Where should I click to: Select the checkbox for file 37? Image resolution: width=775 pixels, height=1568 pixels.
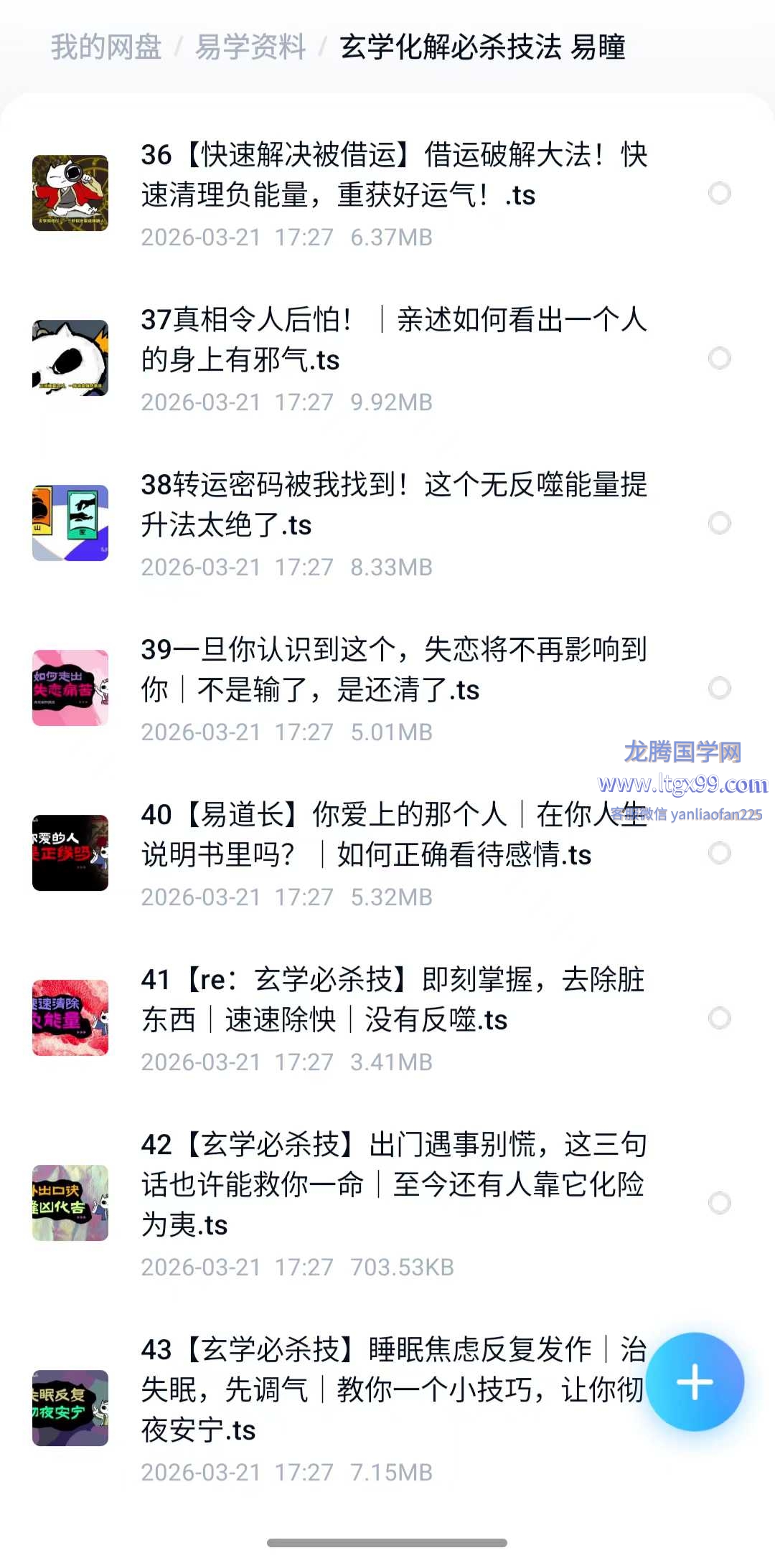coord(719,358)
